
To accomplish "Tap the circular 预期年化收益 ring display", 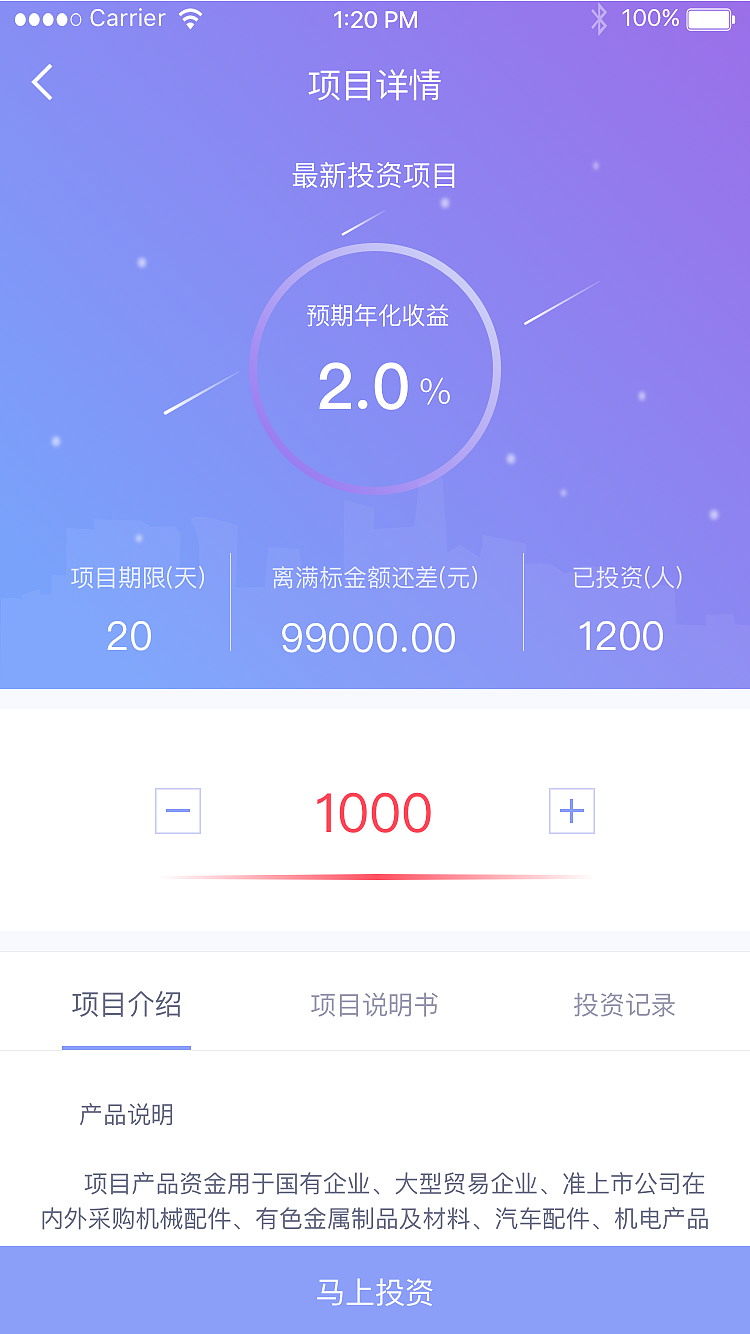I will (375, 368).
